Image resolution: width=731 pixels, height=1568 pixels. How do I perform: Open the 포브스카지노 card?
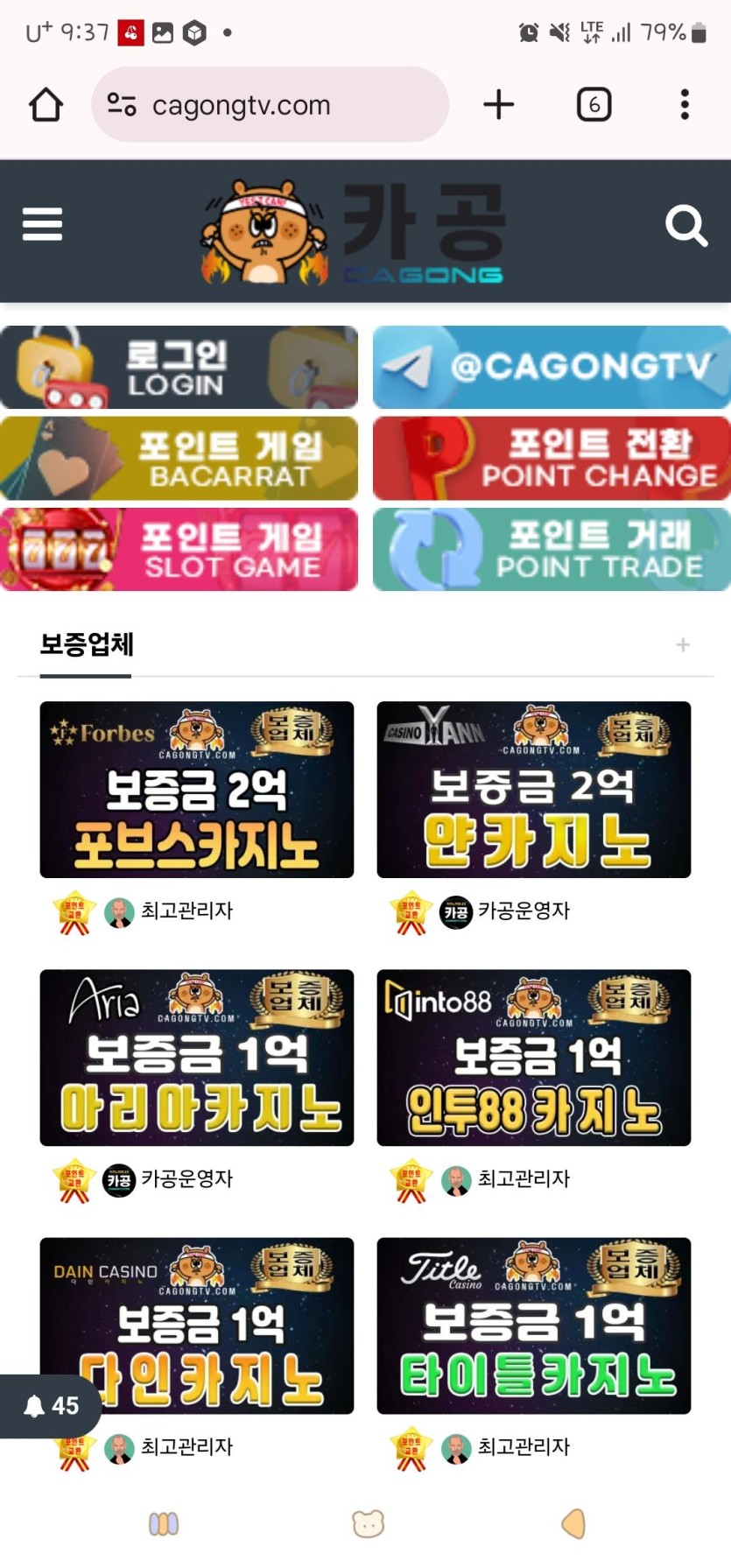tap(197, 790)
